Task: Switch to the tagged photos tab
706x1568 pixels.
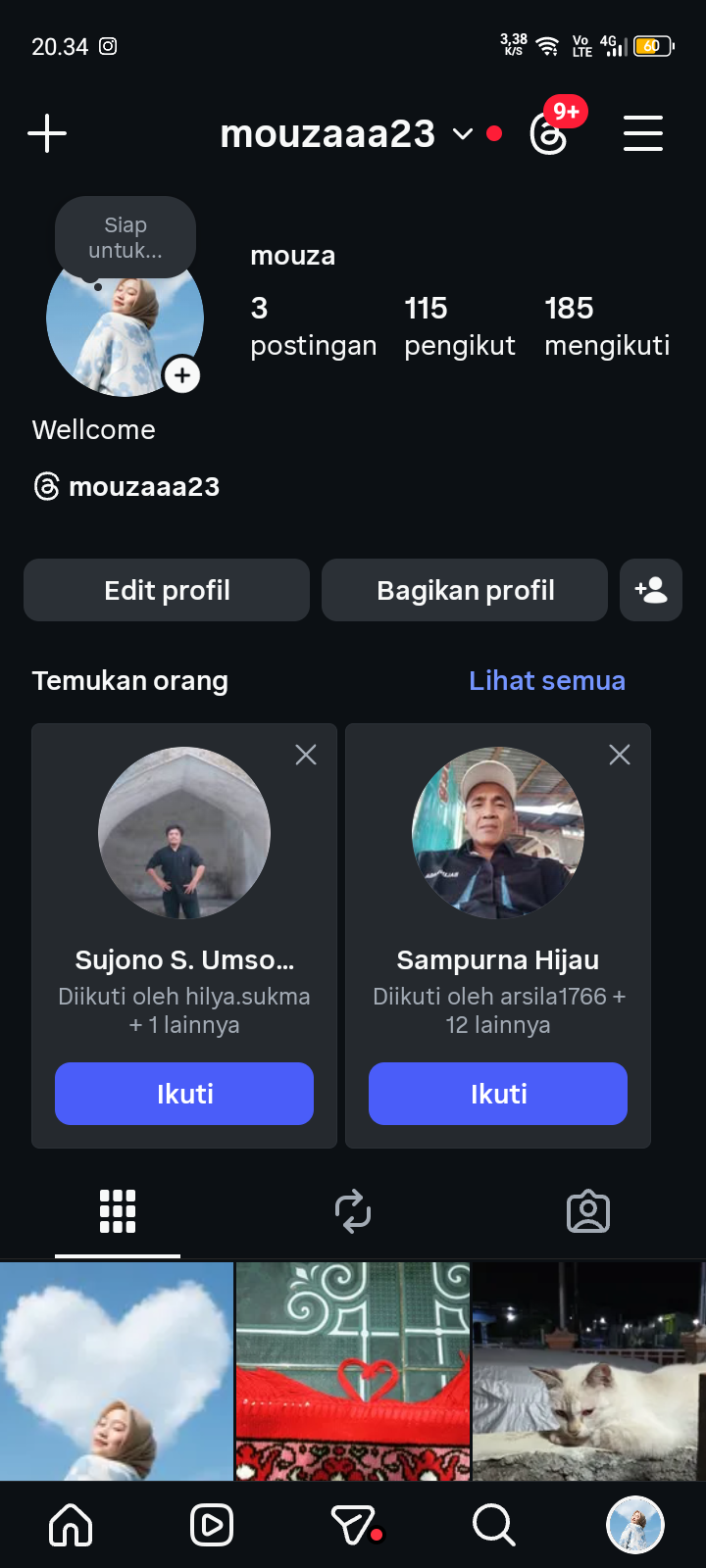Action: (588, 1211)
